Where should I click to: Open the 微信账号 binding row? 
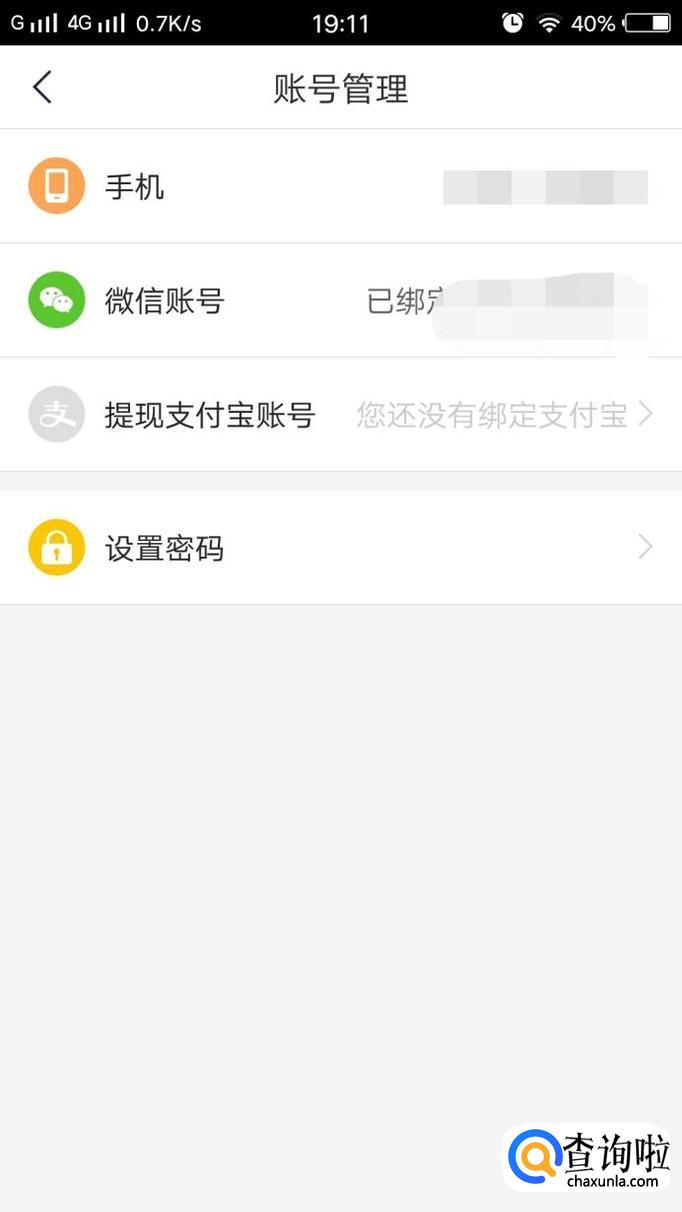[340, 300]
